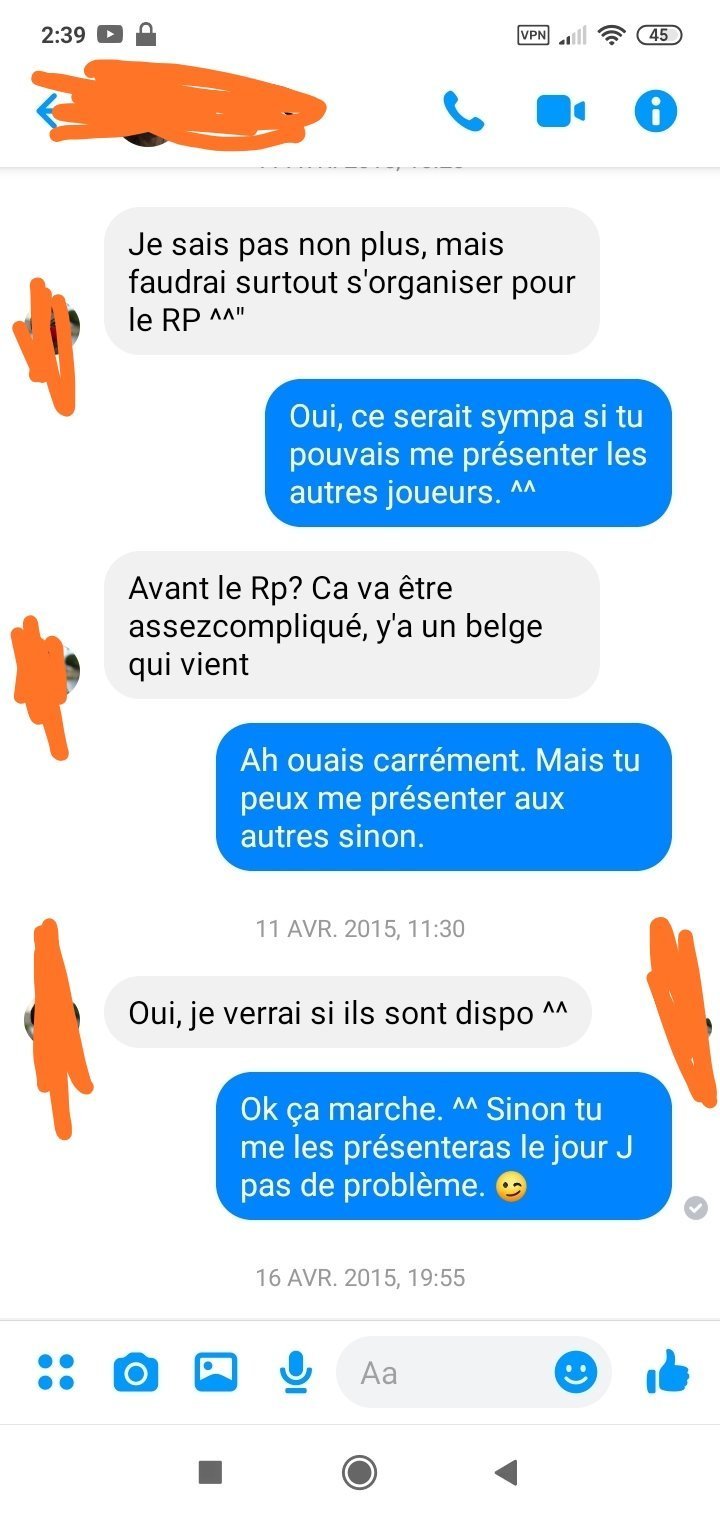Record a voice message with microphone
720x1520 pixels.
(295, 1372)
